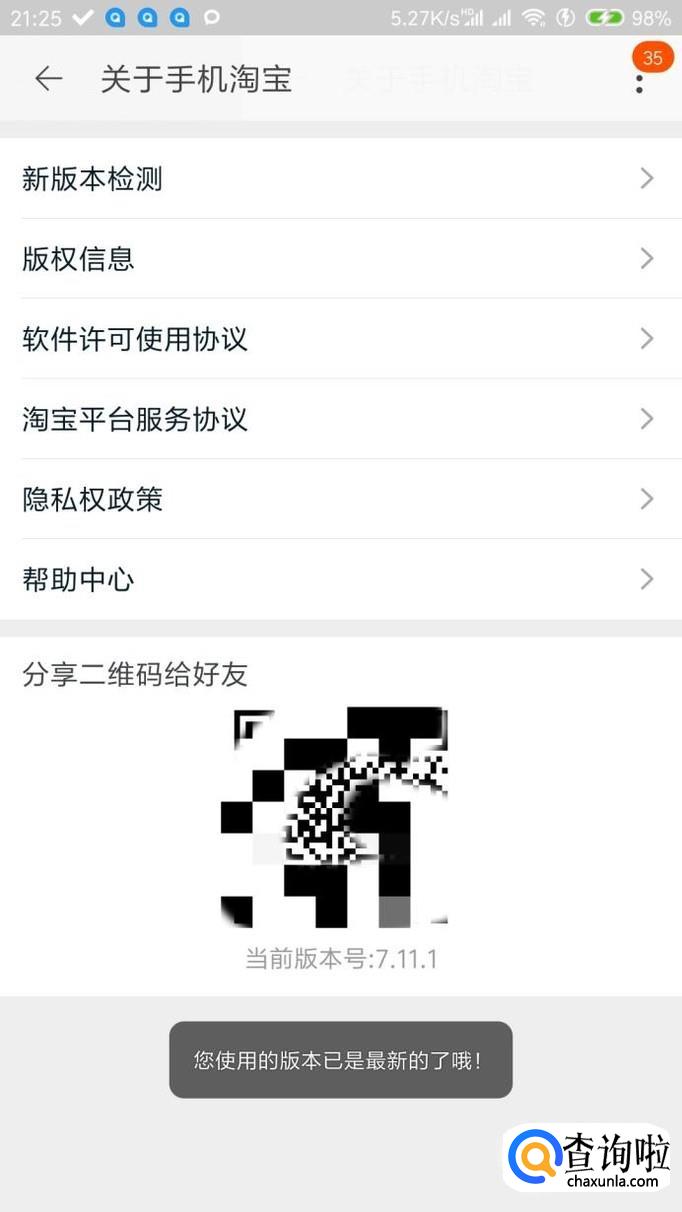This screenshot has width=682, height=1212.
Task: Go to 帮助中心
Action: click(340, 579)
